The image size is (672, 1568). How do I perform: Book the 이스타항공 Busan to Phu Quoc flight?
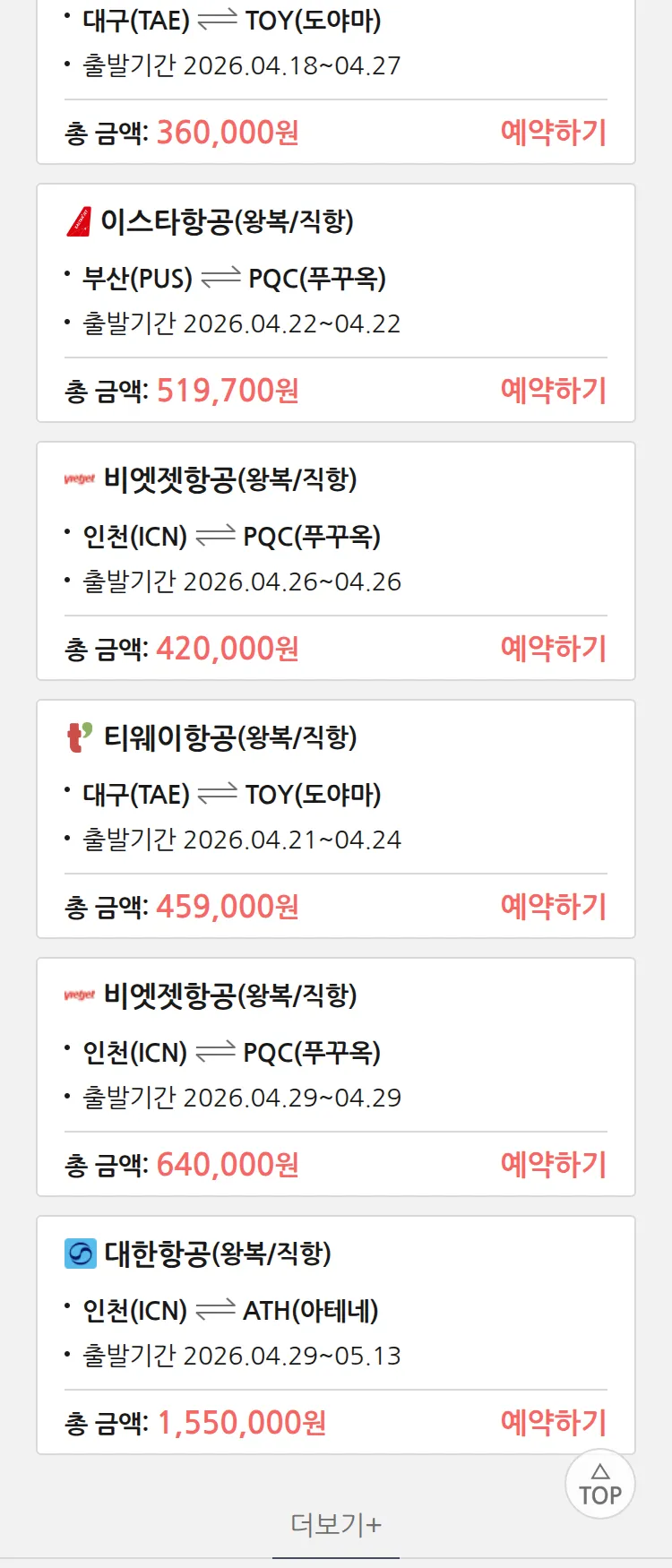click(x=553, y=391)
